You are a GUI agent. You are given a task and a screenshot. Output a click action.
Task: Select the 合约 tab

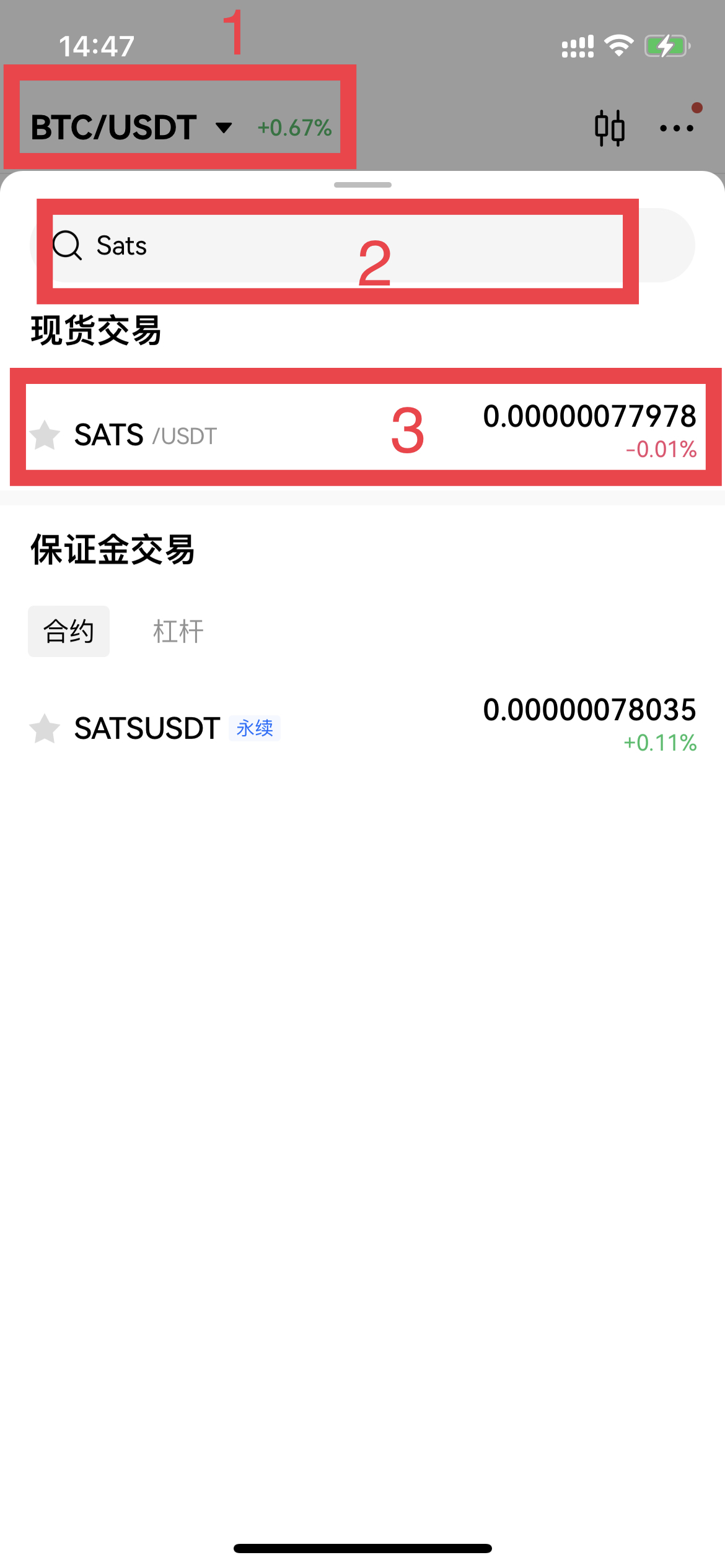point(69,631)
